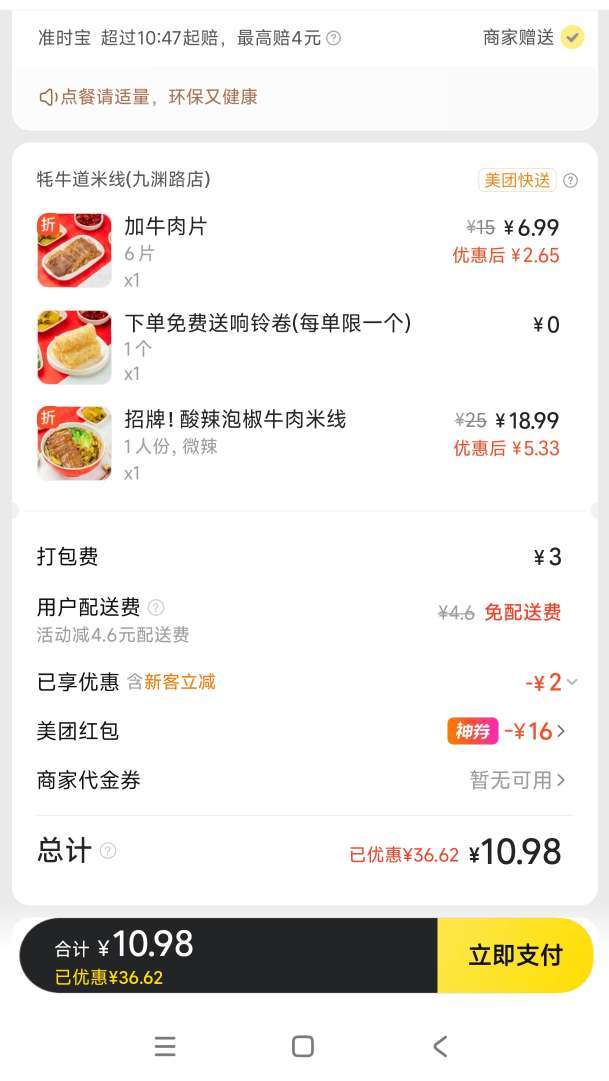View 美团快送 delivery help icon

coord(570,181)
